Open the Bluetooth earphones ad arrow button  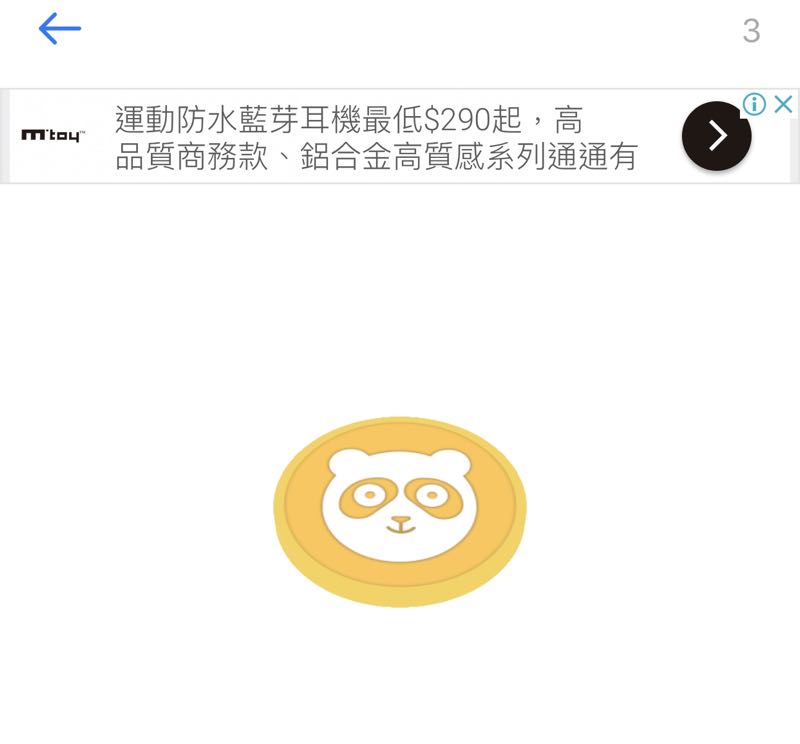coord(716,136)
